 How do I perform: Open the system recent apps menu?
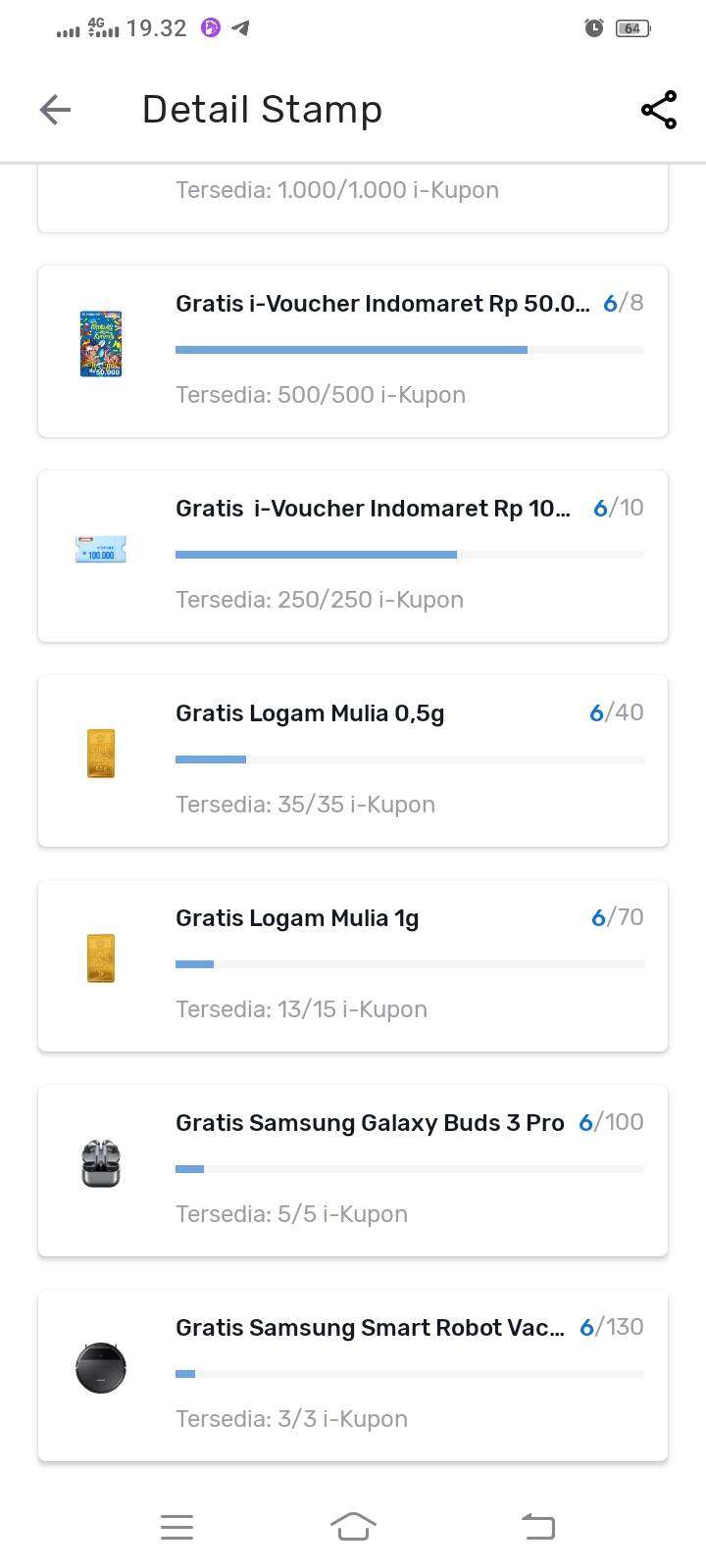point(176,1526)
